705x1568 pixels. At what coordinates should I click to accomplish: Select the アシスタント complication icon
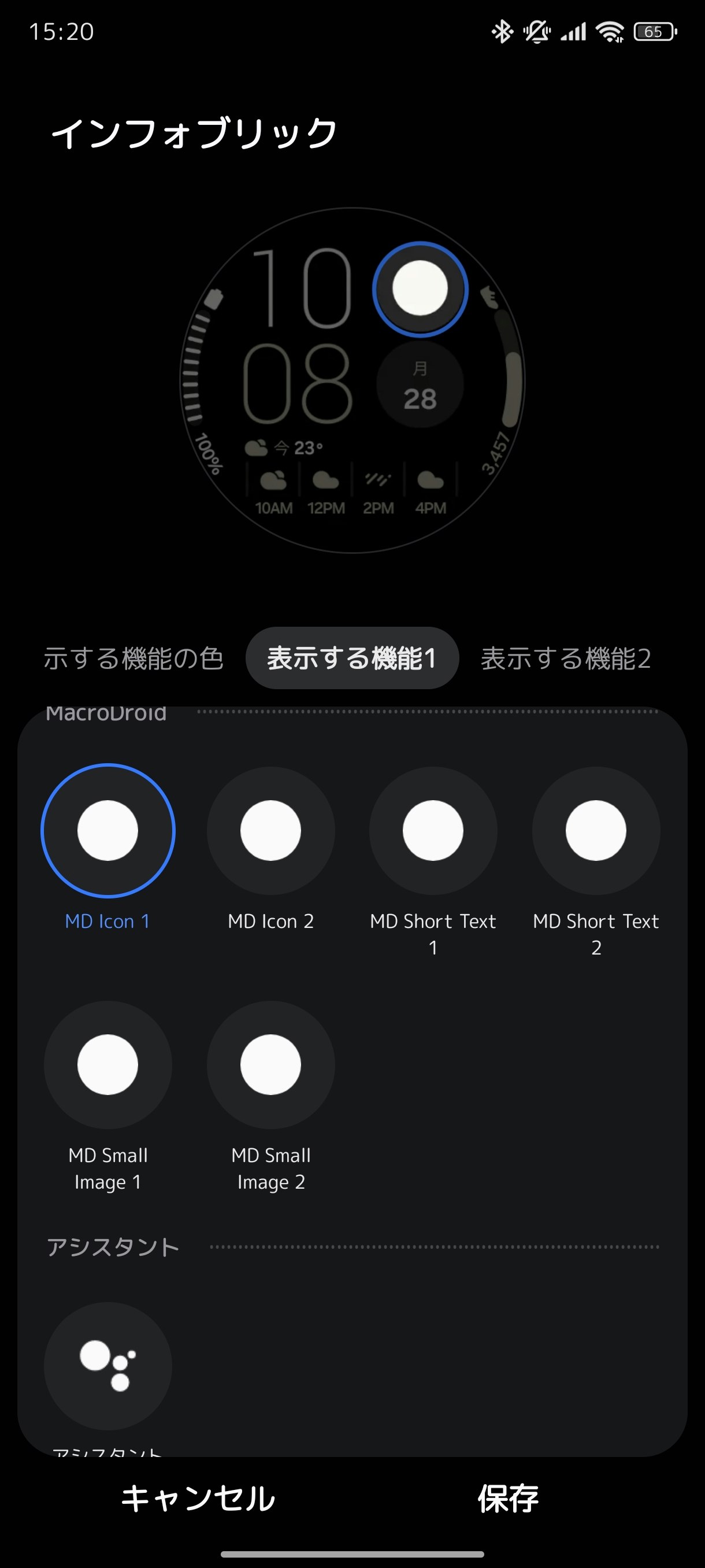107,1365
